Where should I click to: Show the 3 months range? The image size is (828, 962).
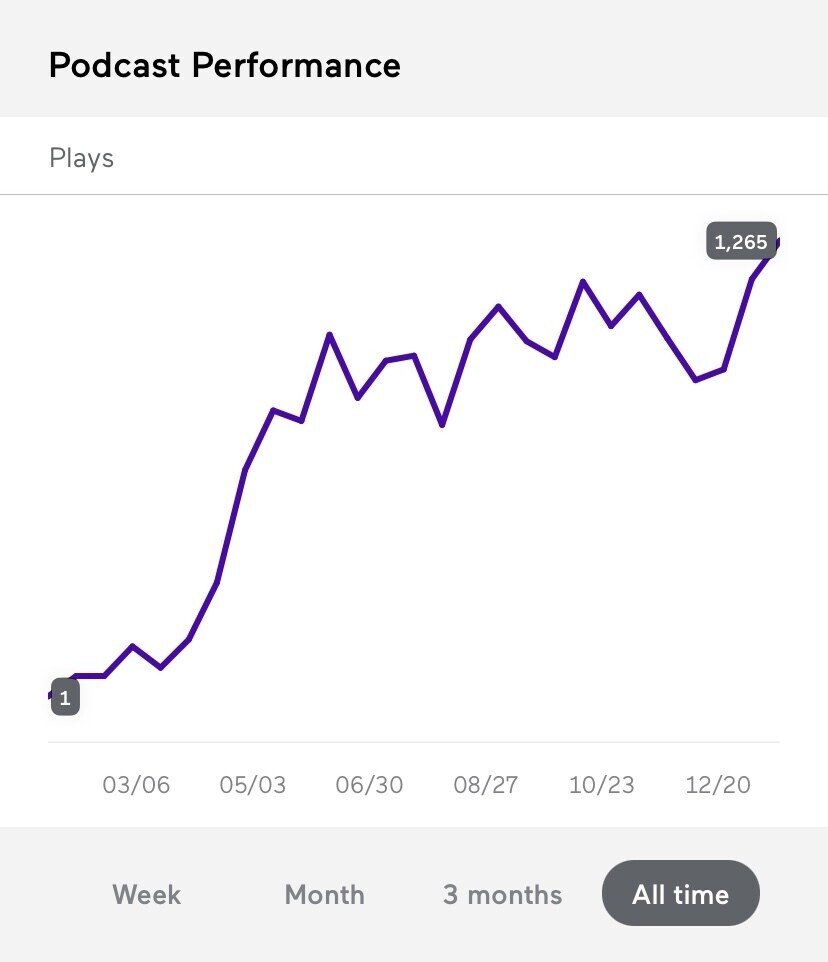click(502, 894)
